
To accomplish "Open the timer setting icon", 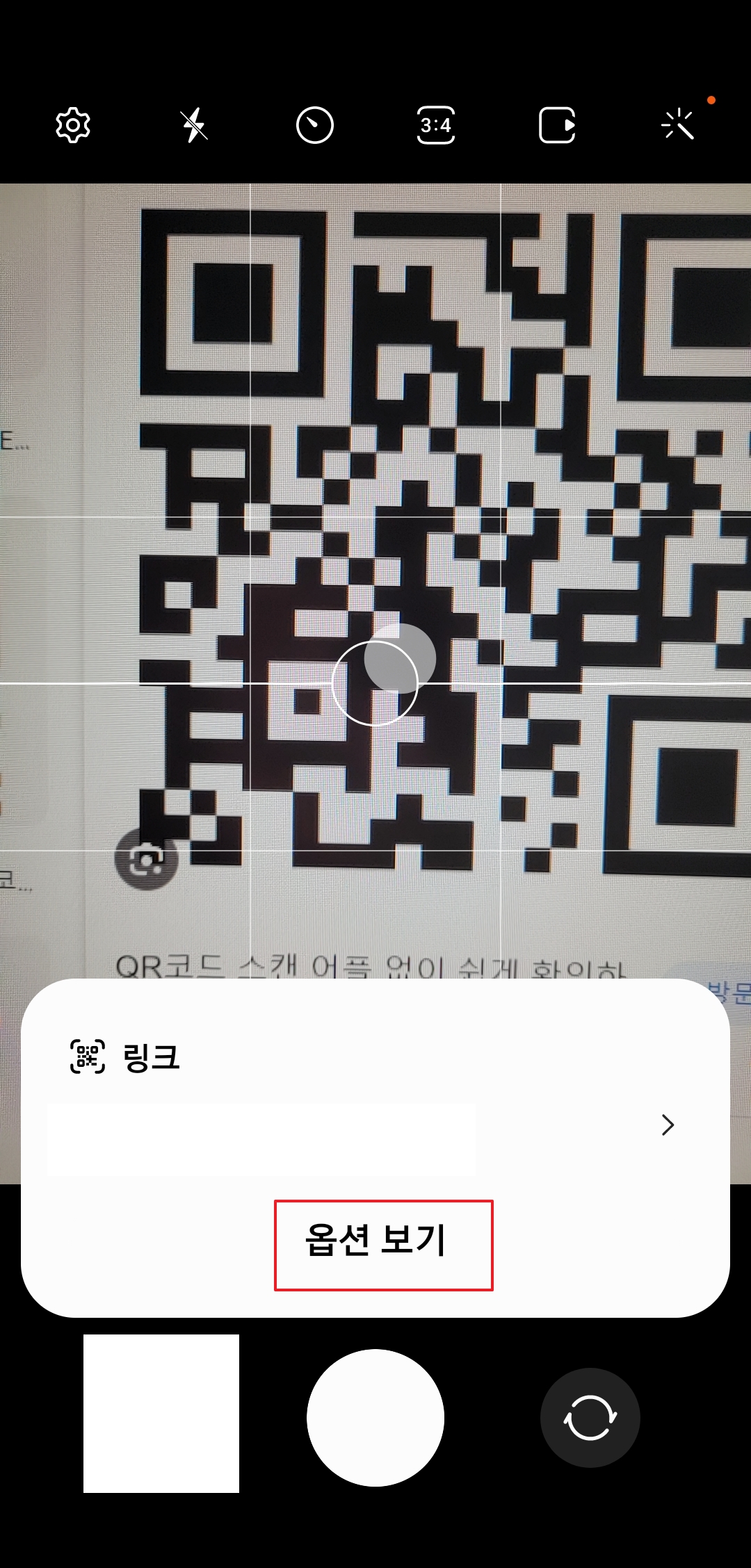I will [315, 125].
